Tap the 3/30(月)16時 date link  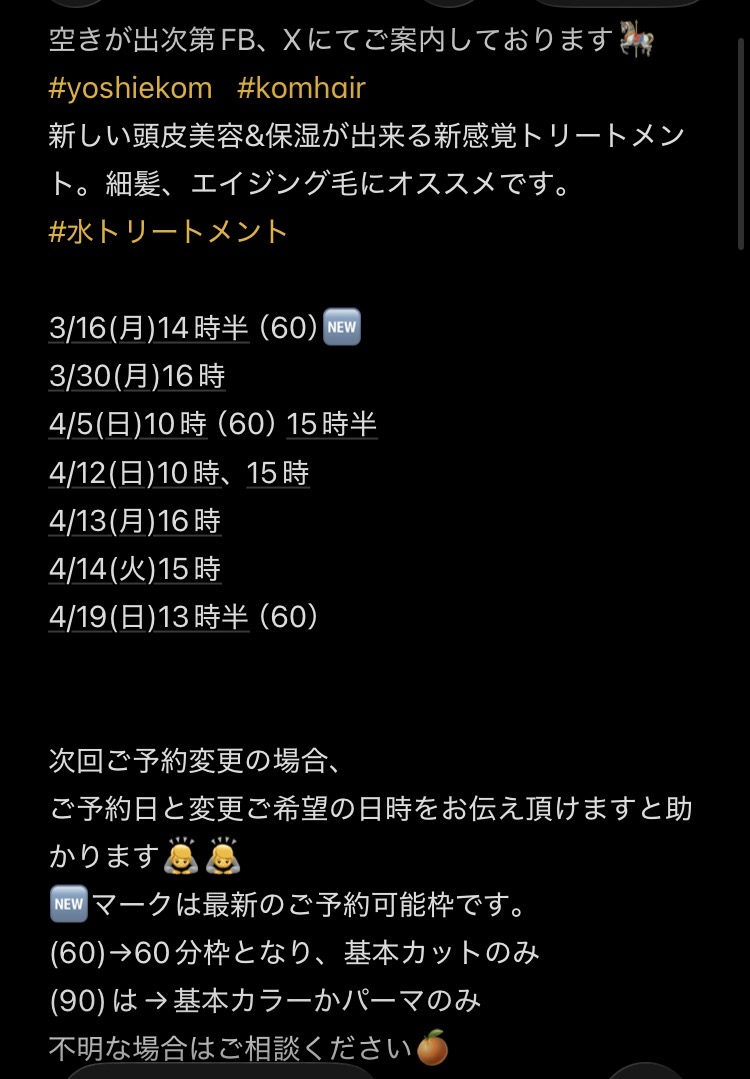(x=137, y=376)
